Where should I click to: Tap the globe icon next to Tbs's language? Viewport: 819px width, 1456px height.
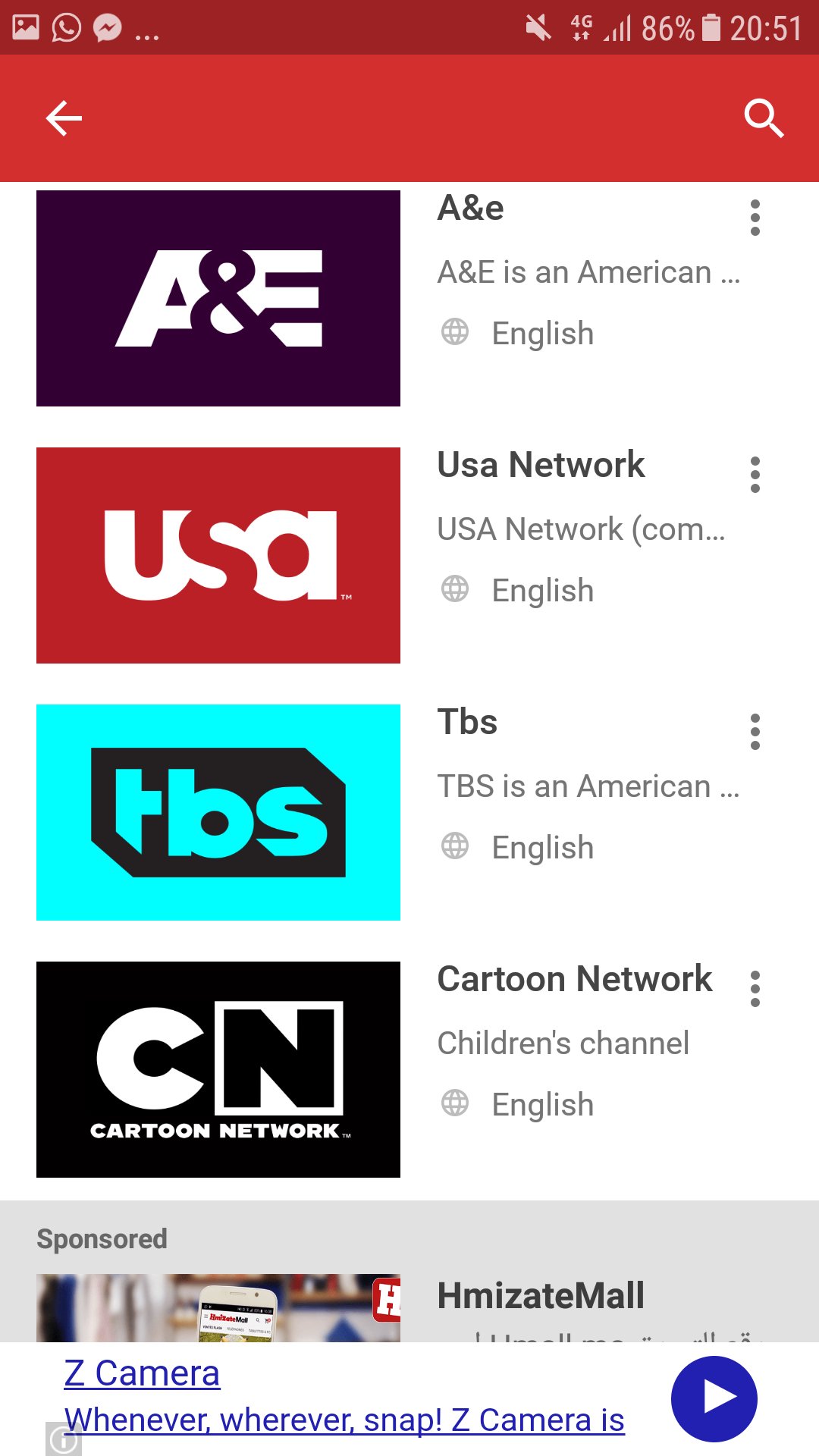[x=456, y=847]
